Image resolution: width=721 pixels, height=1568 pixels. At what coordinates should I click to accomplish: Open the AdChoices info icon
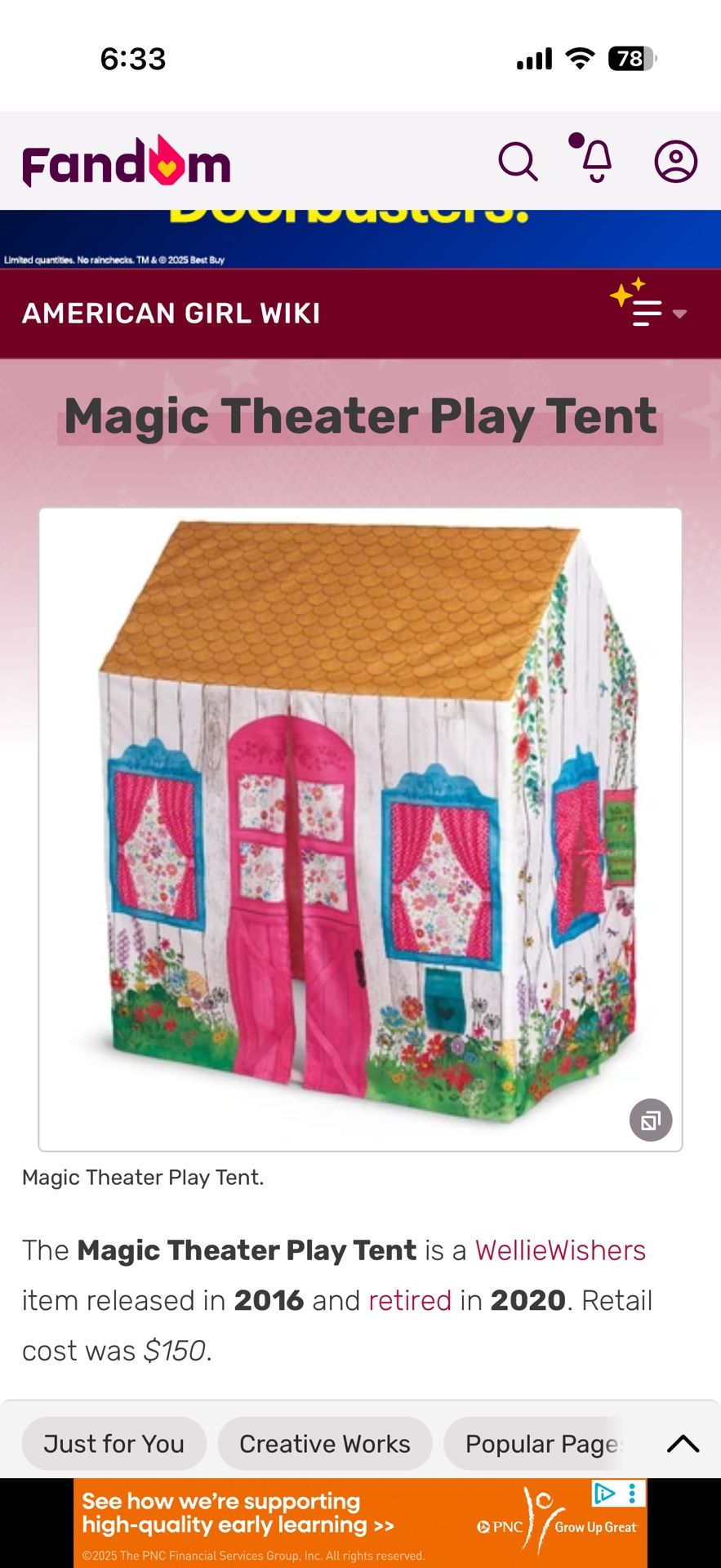pos(604,1494)
